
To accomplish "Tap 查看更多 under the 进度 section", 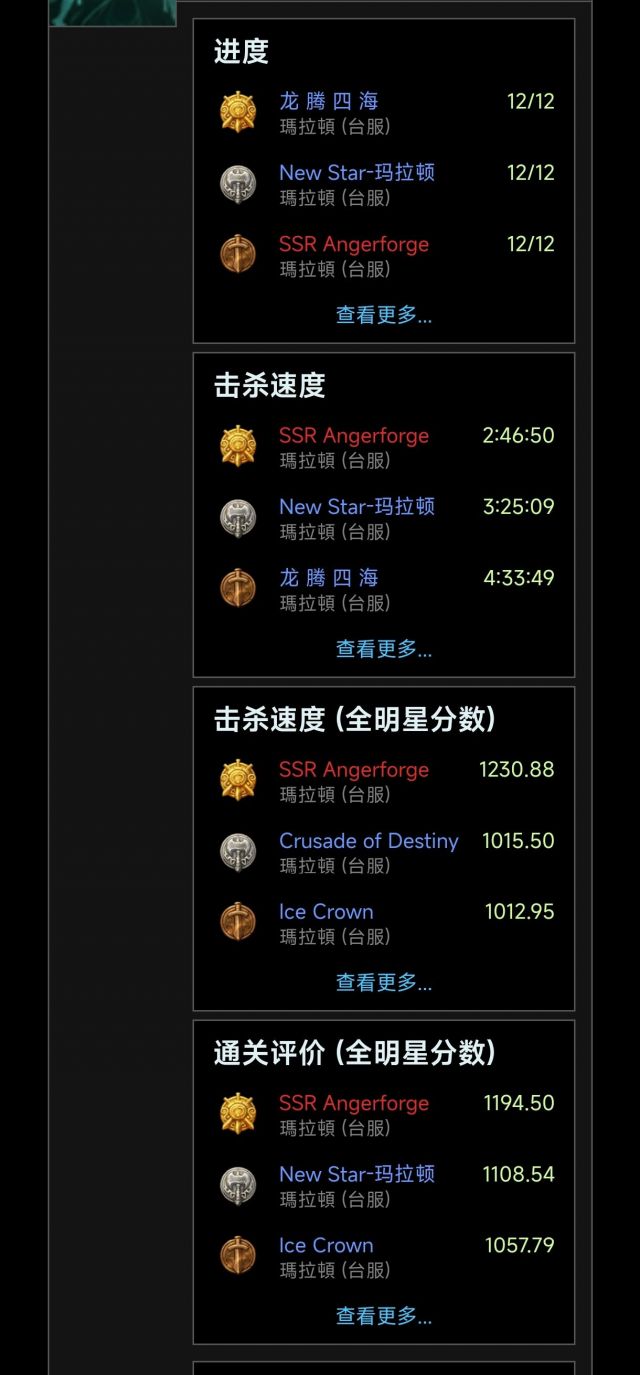I will point(383,315).
